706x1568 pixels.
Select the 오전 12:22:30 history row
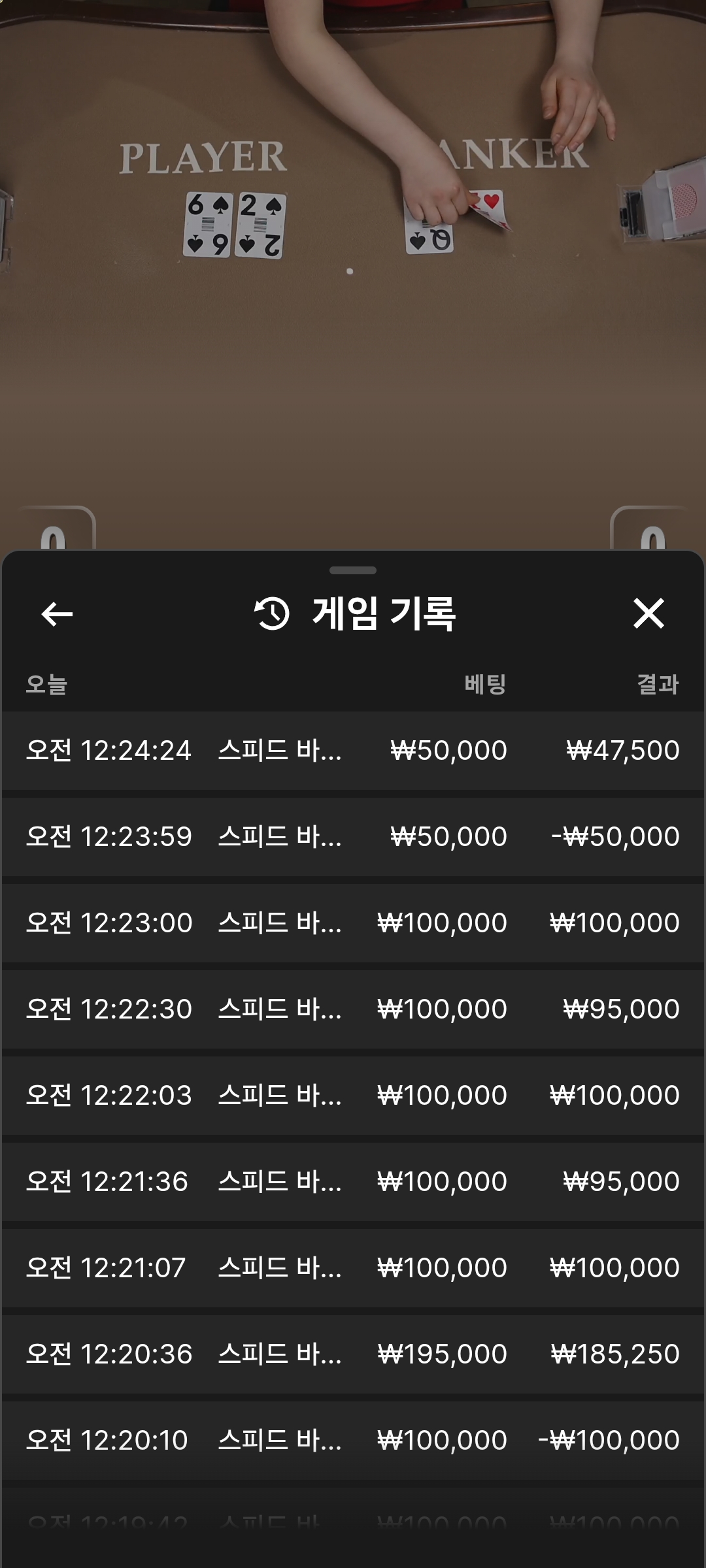point(353,1009)
